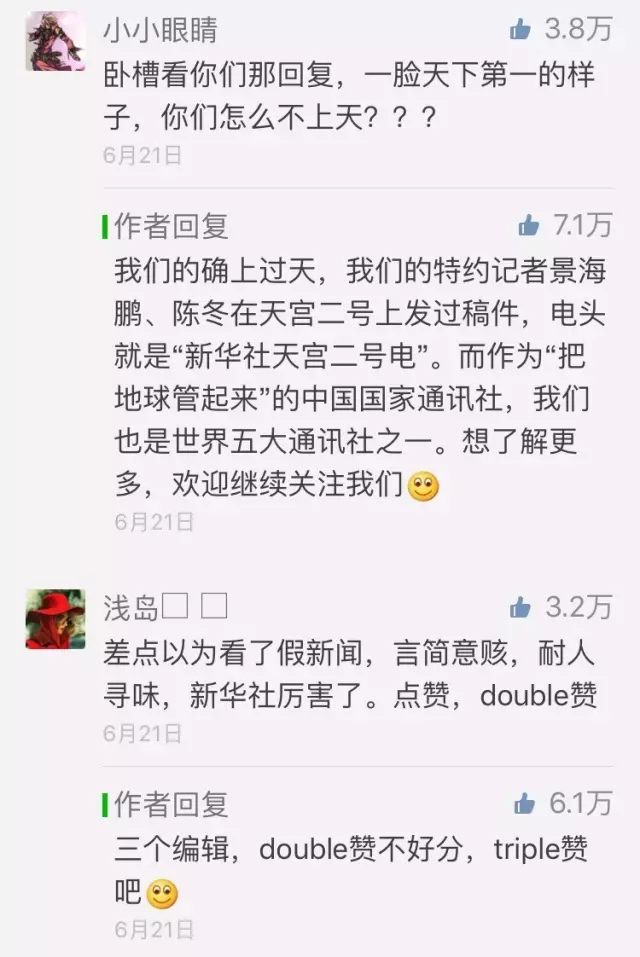Viewport: 640px width, 957px height.
Task: Like the comment by 小小眼睛
Action: [x=520, y=31]
